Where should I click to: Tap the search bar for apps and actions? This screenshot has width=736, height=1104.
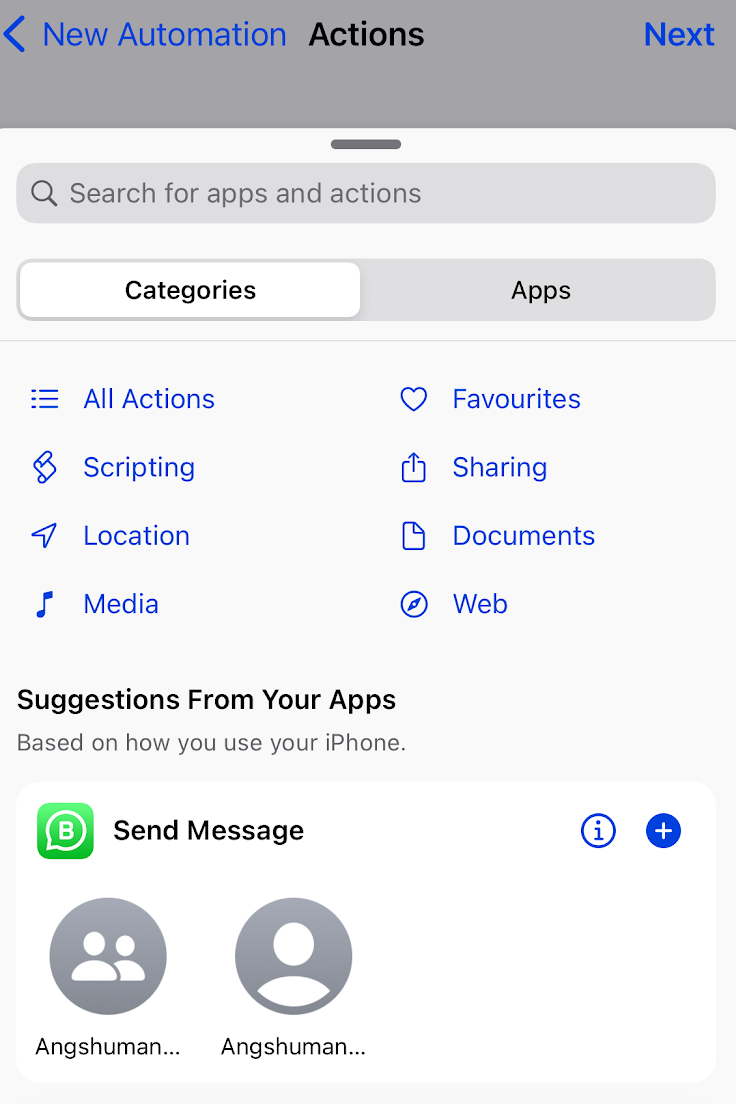366,193
